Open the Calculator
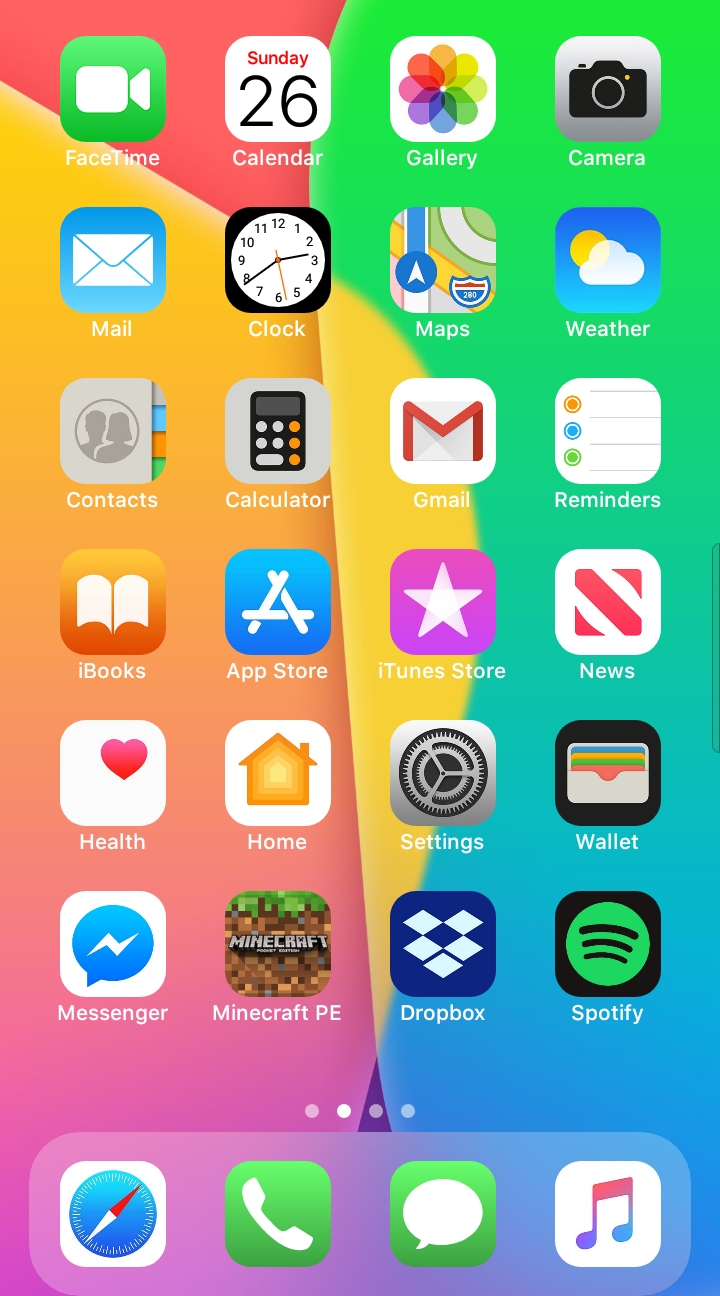Image resolution: width=720 pixels, height=1296 pixels. coord(278,430)
